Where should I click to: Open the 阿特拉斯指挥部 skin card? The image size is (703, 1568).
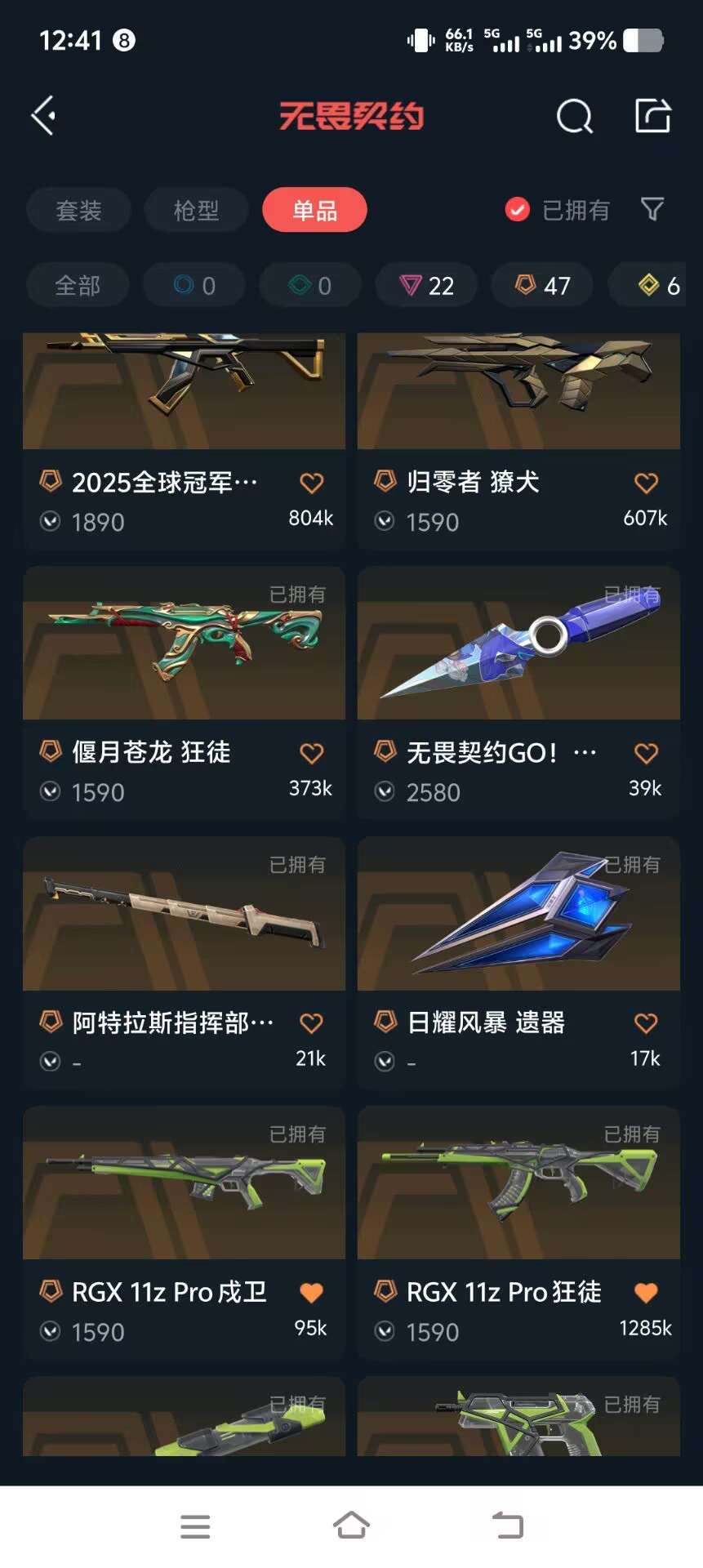click(x=184, y=963)
